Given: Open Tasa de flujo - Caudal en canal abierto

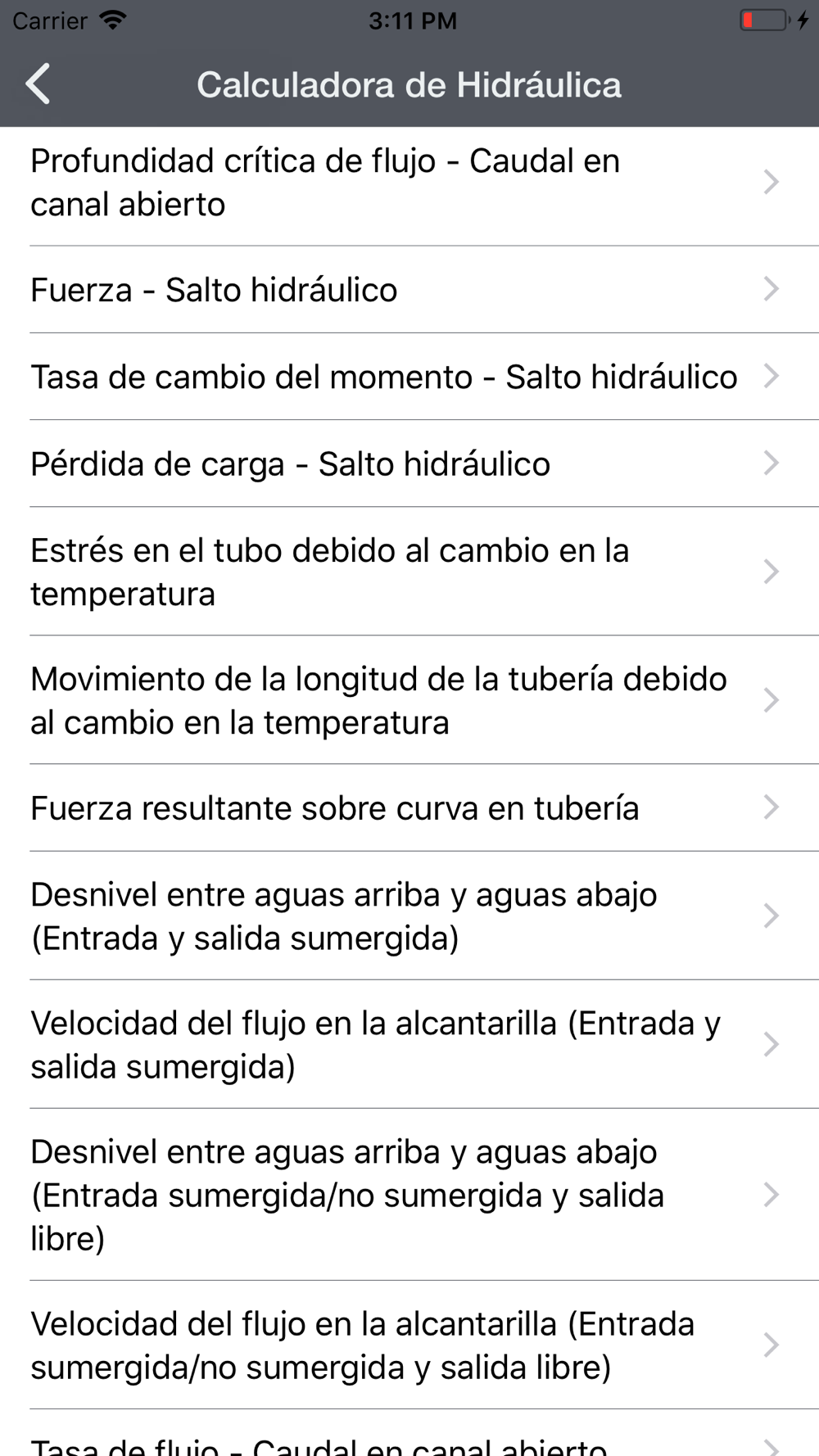Looking at the screenshot, I should coord(409,1435).
